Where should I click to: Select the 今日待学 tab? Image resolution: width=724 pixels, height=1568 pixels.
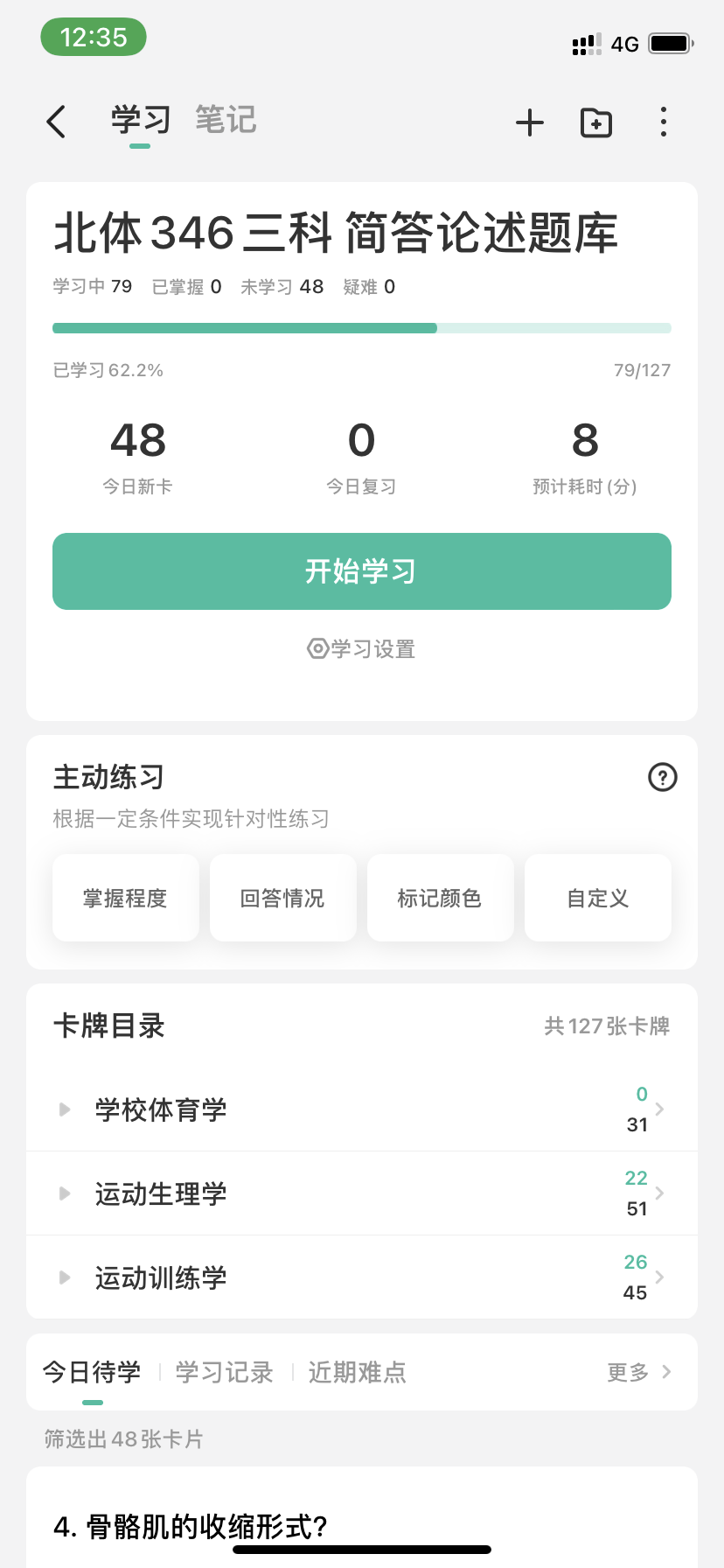pyautogui.click(x=92, y=1372)
